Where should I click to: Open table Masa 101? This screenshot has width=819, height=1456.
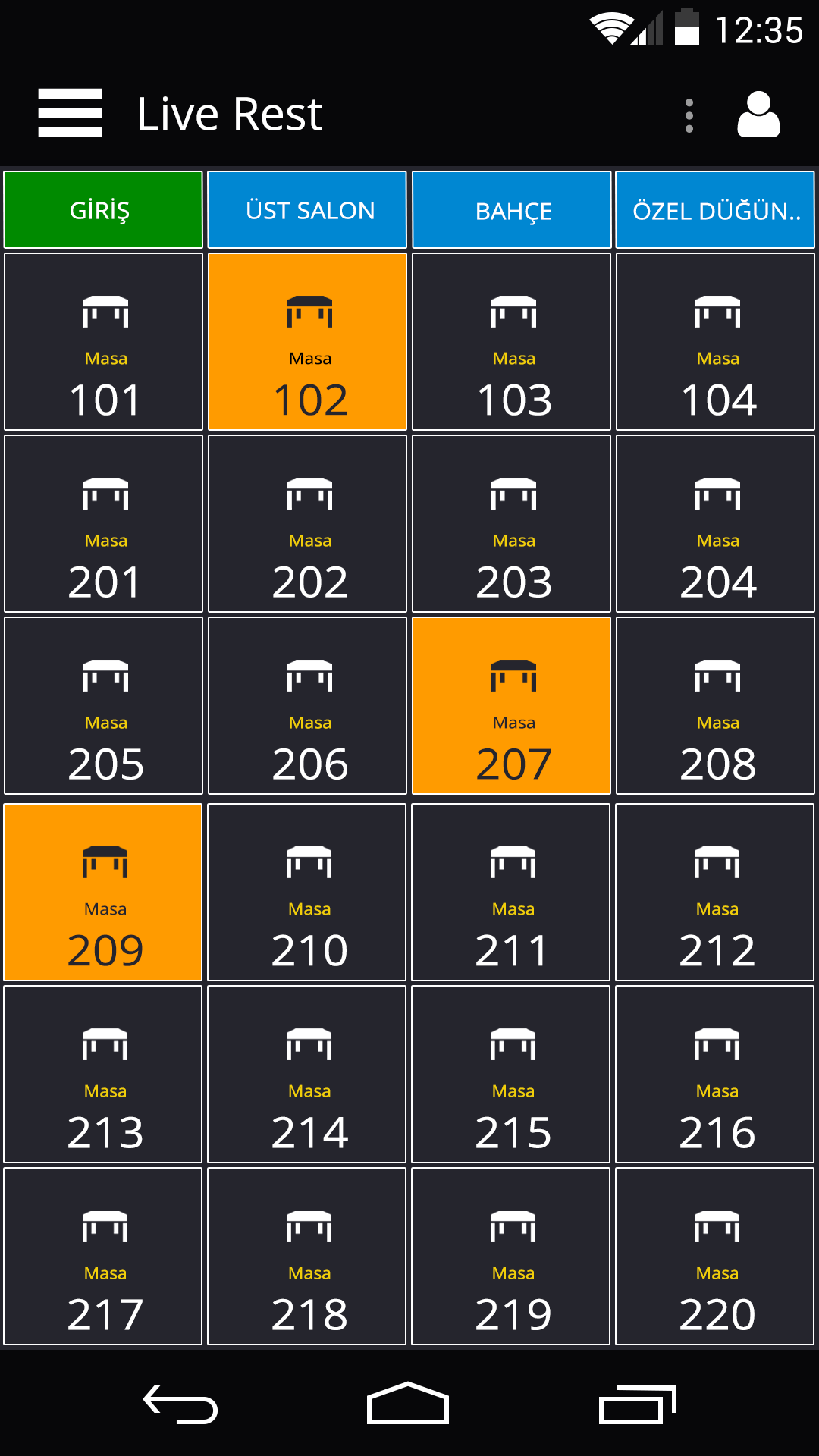pos(103,342)
